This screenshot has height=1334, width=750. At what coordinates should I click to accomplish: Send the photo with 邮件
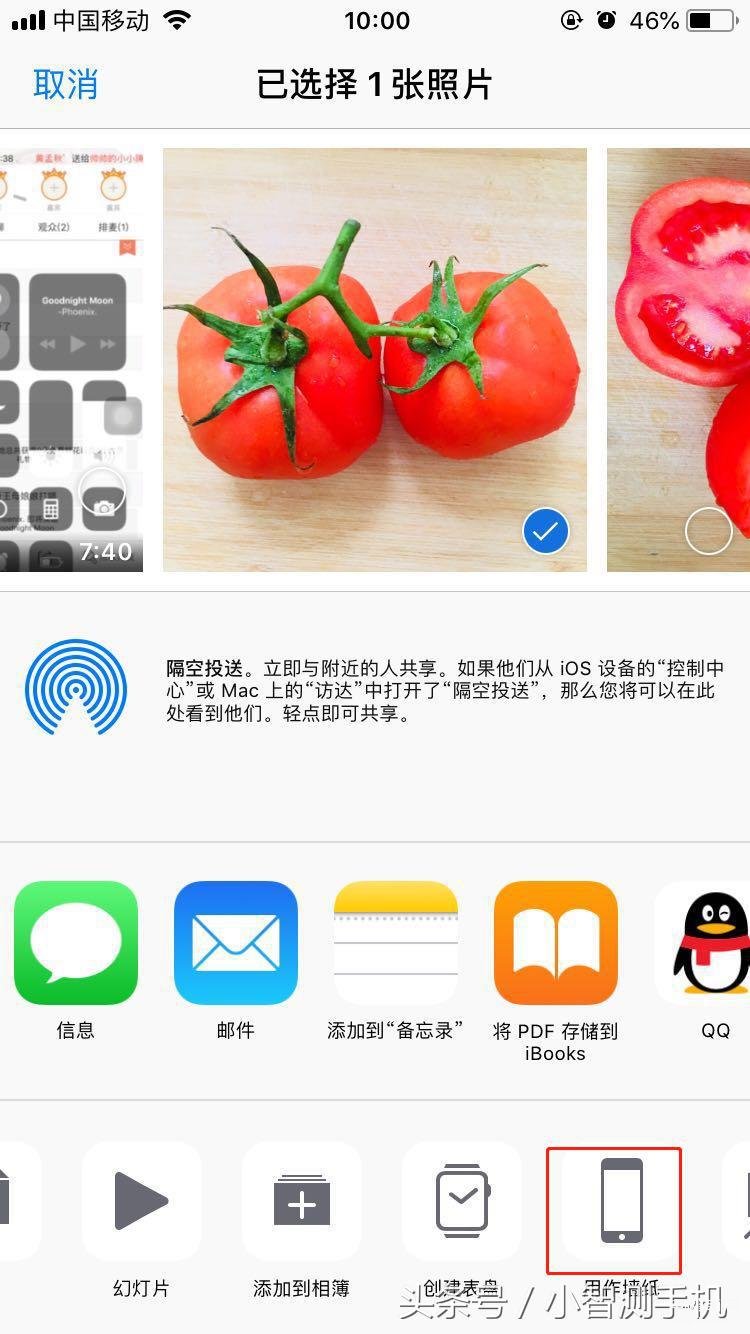click(236, 943)
